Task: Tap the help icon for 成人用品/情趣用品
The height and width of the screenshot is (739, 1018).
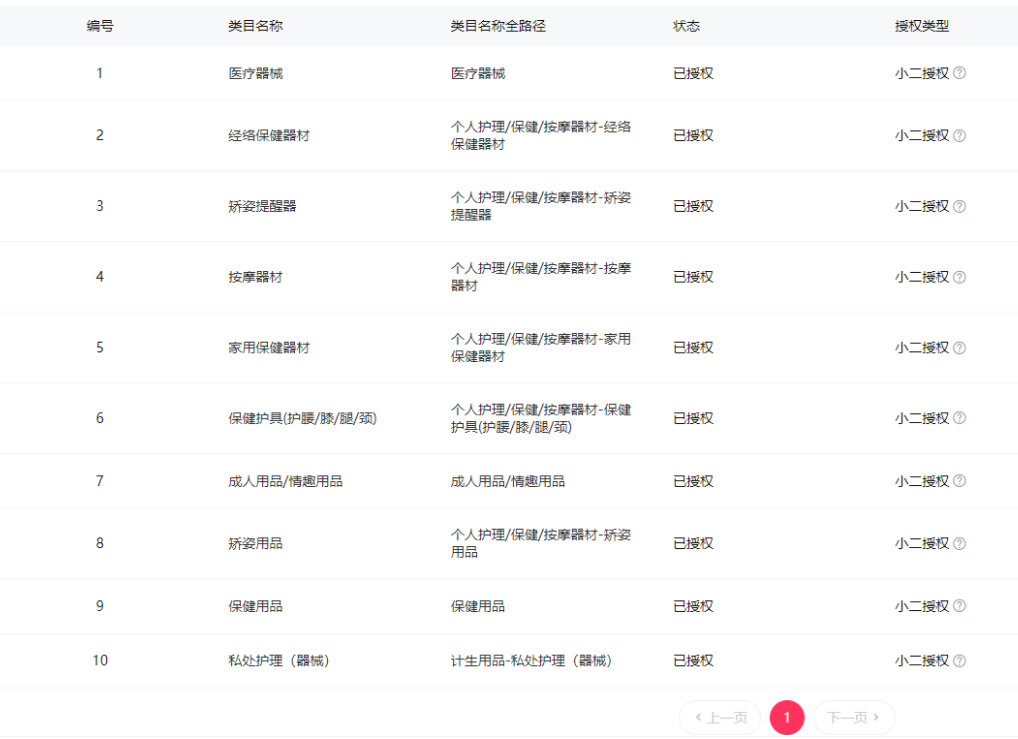Action: pos(960,481)
